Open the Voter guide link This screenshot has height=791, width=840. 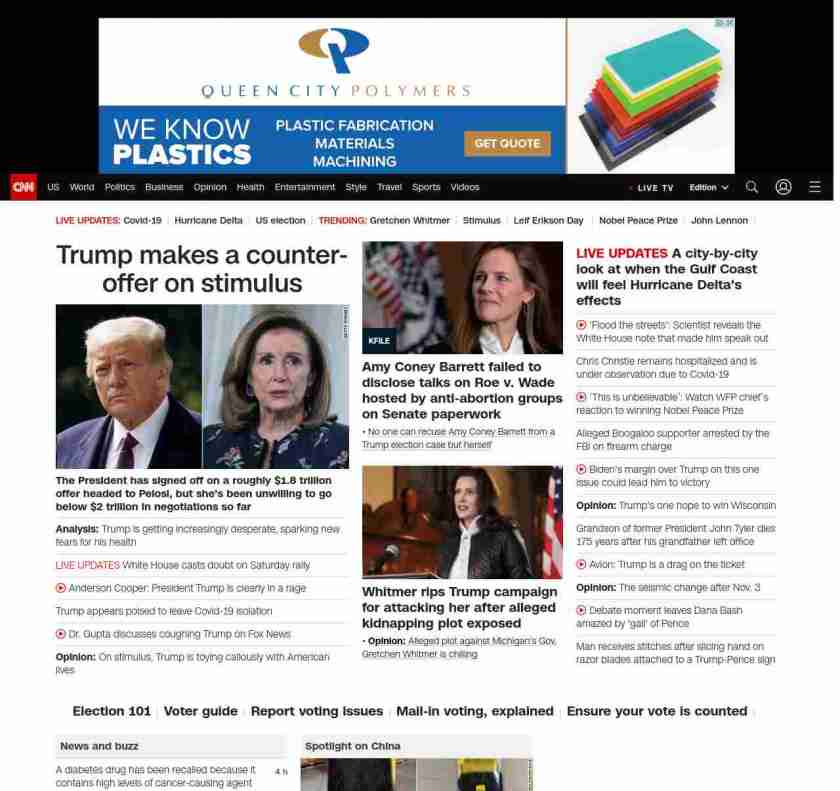(x=200, y=711)
